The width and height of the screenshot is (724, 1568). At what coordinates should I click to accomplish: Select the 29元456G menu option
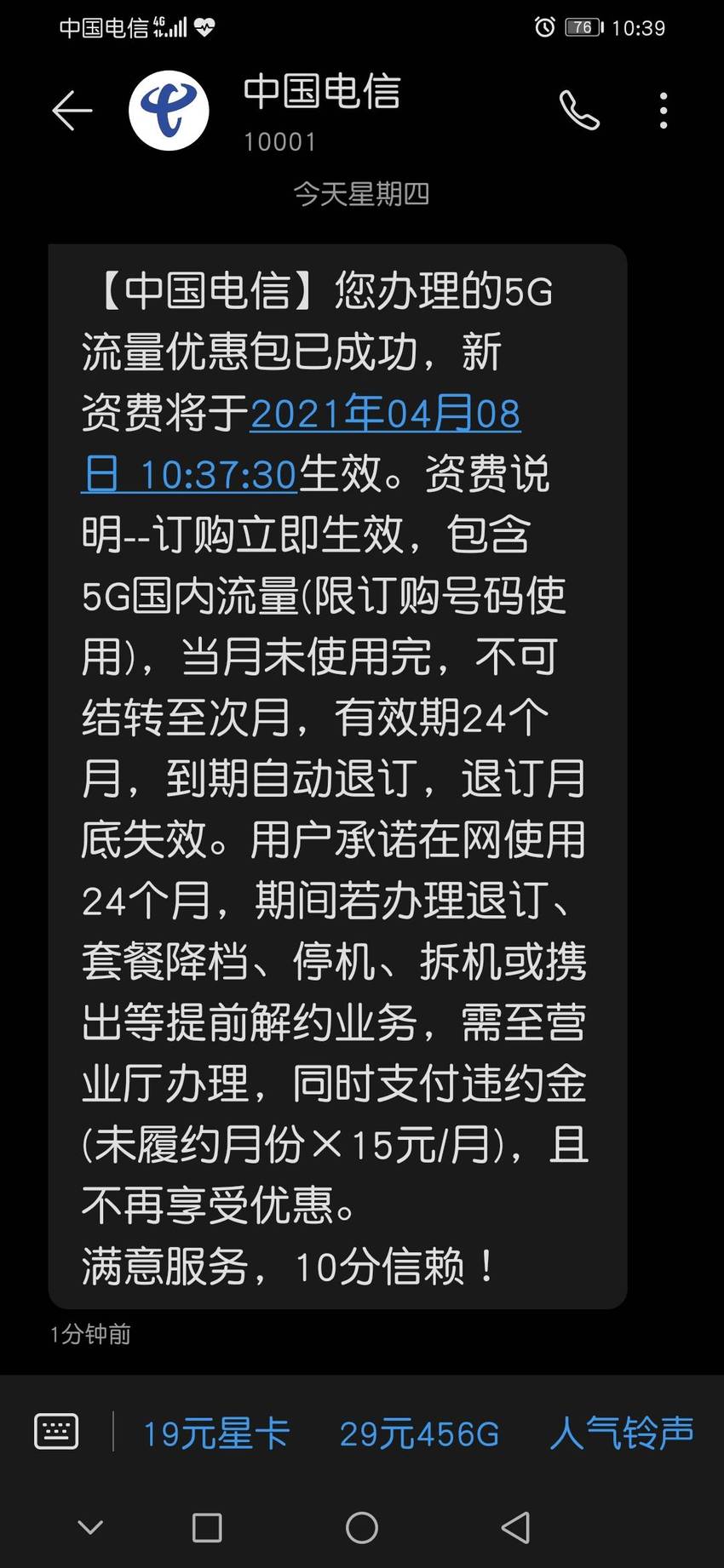click(419, 1434)
